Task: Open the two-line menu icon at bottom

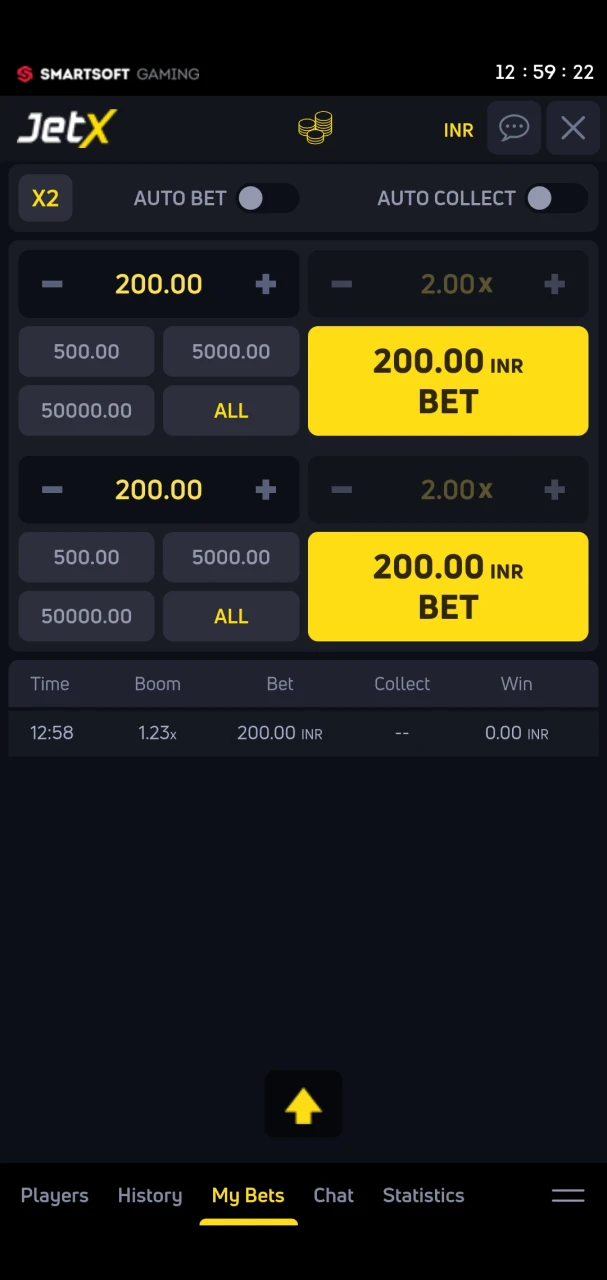Action: (568, 1195)
